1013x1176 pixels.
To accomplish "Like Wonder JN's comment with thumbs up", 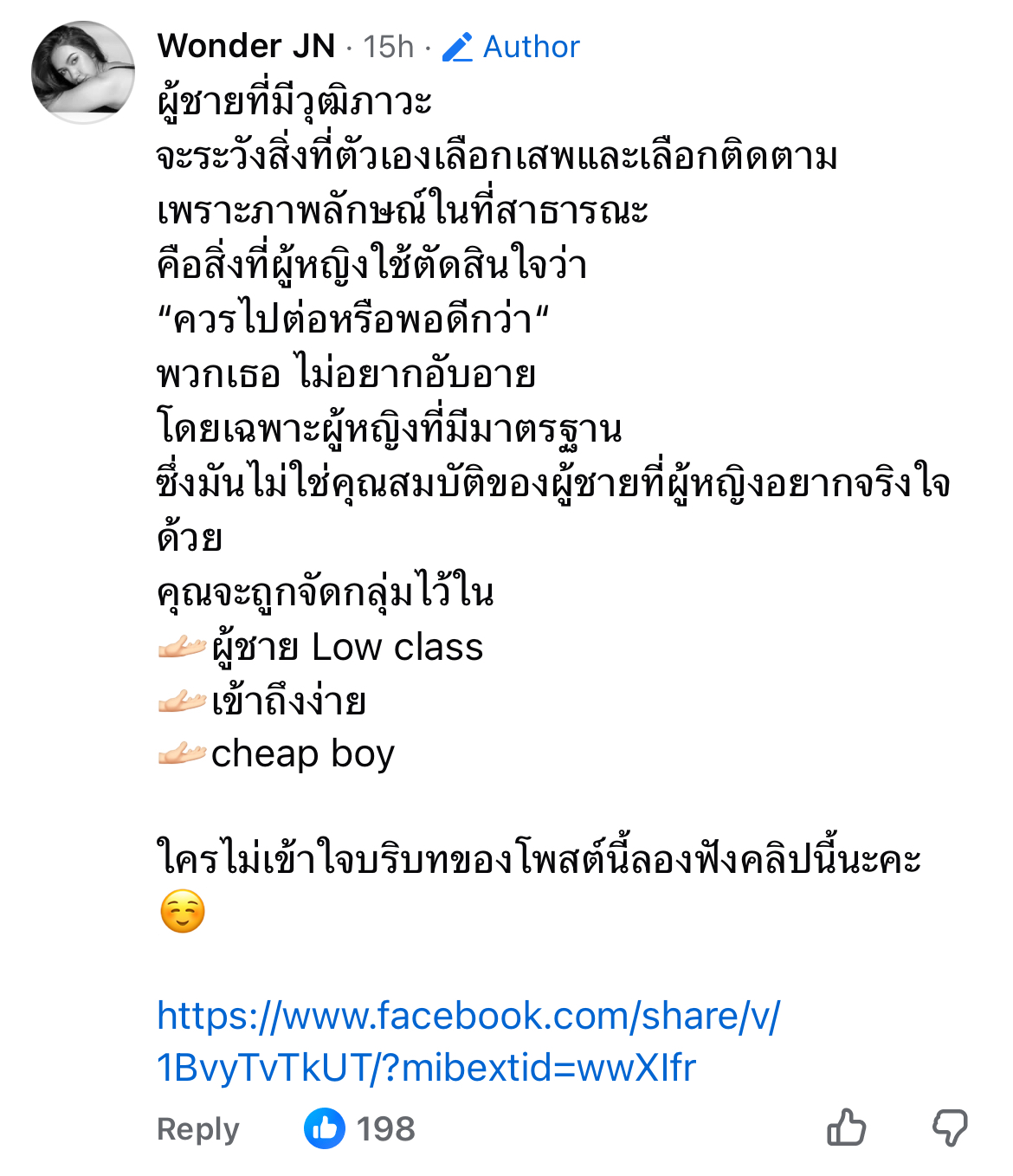I will 846,1128.
